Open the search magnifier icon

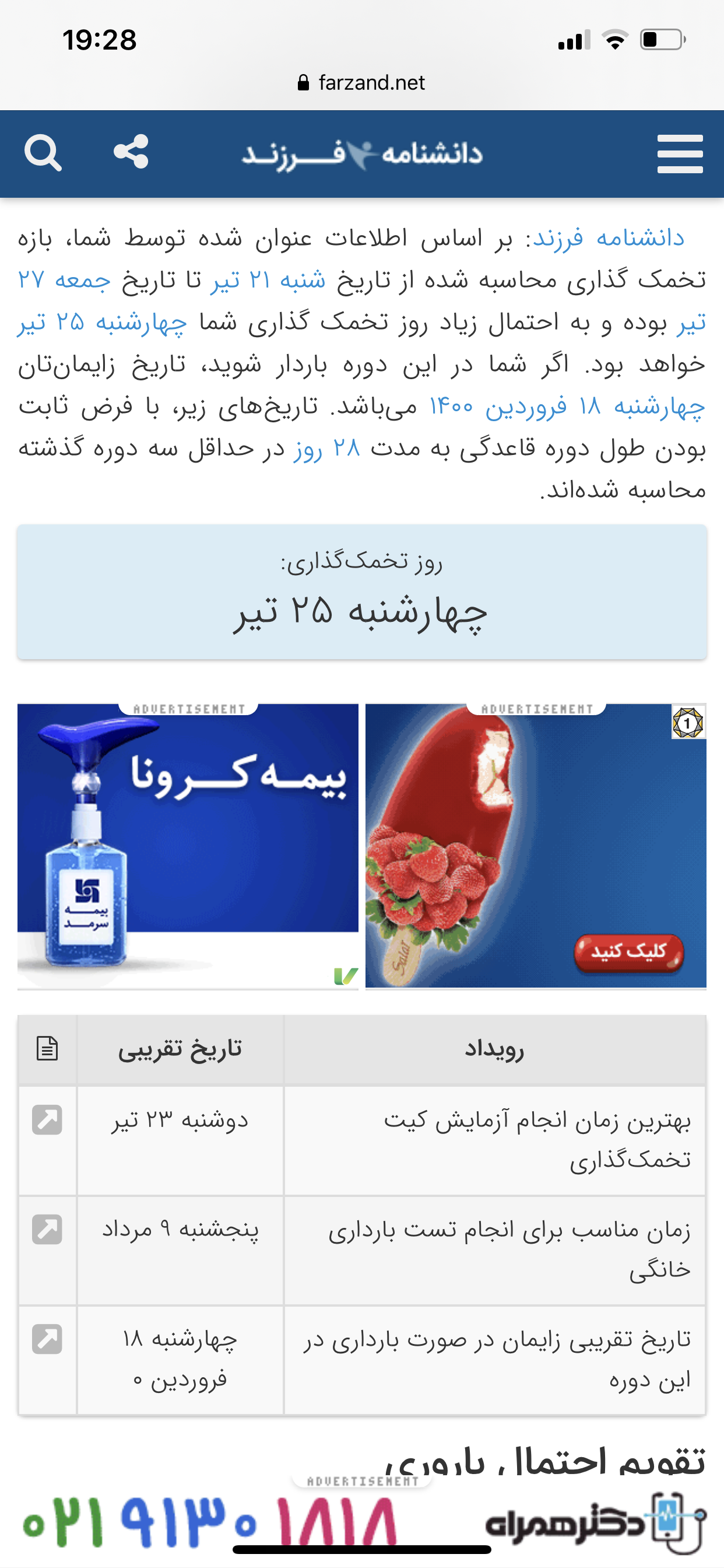point(43,153)
